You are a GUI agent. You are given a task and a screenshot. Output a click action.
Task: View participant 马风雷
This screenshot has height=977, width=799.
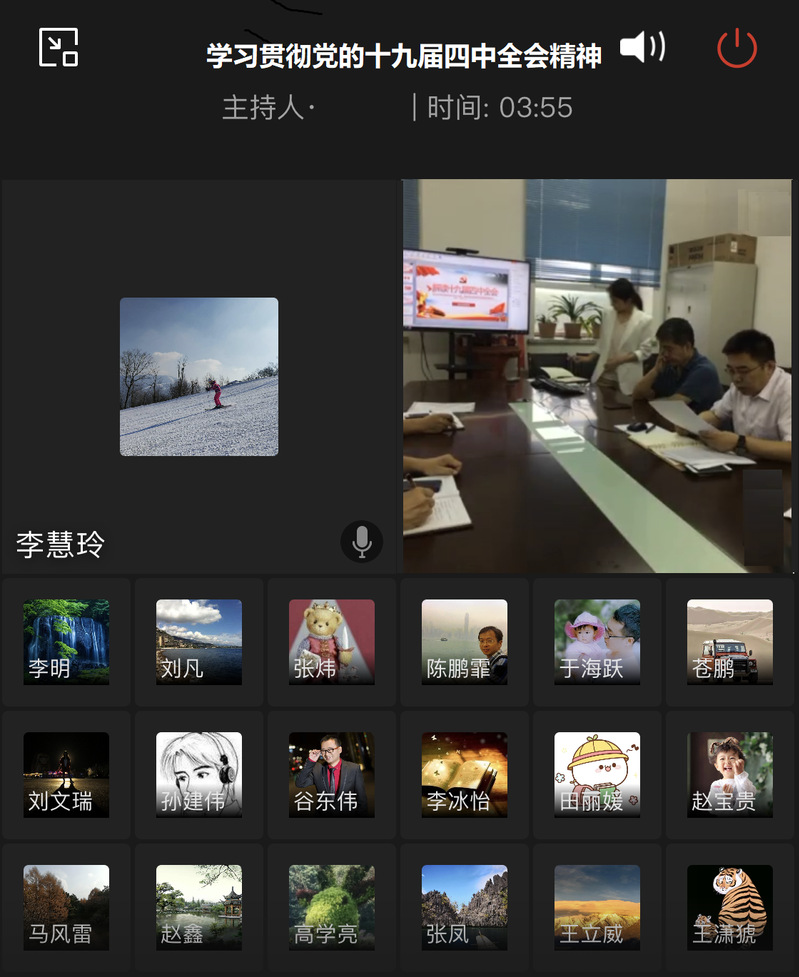(x=66, y=908)
